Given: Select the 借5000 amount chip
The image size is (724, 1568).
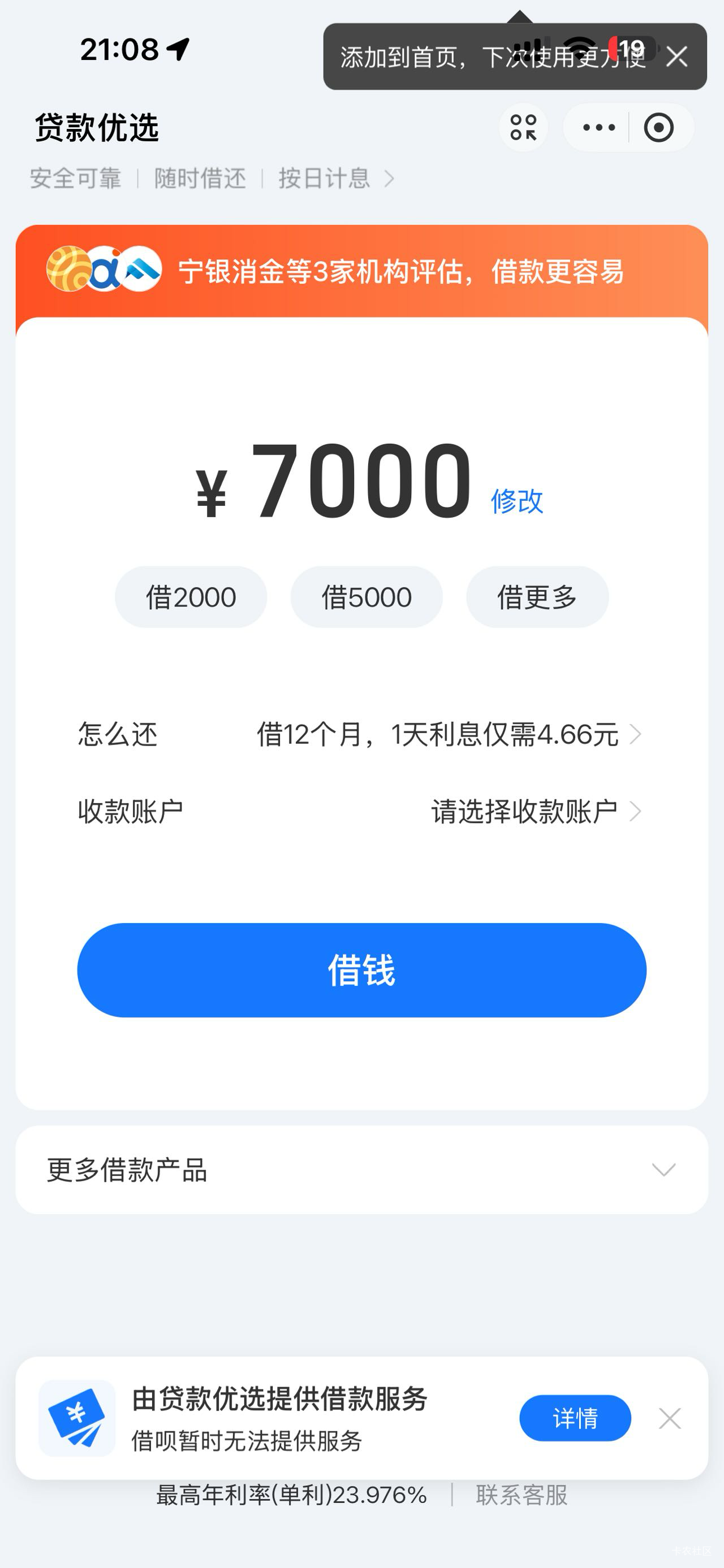Looking at the screenshot, I should click(x=366, y=596).
